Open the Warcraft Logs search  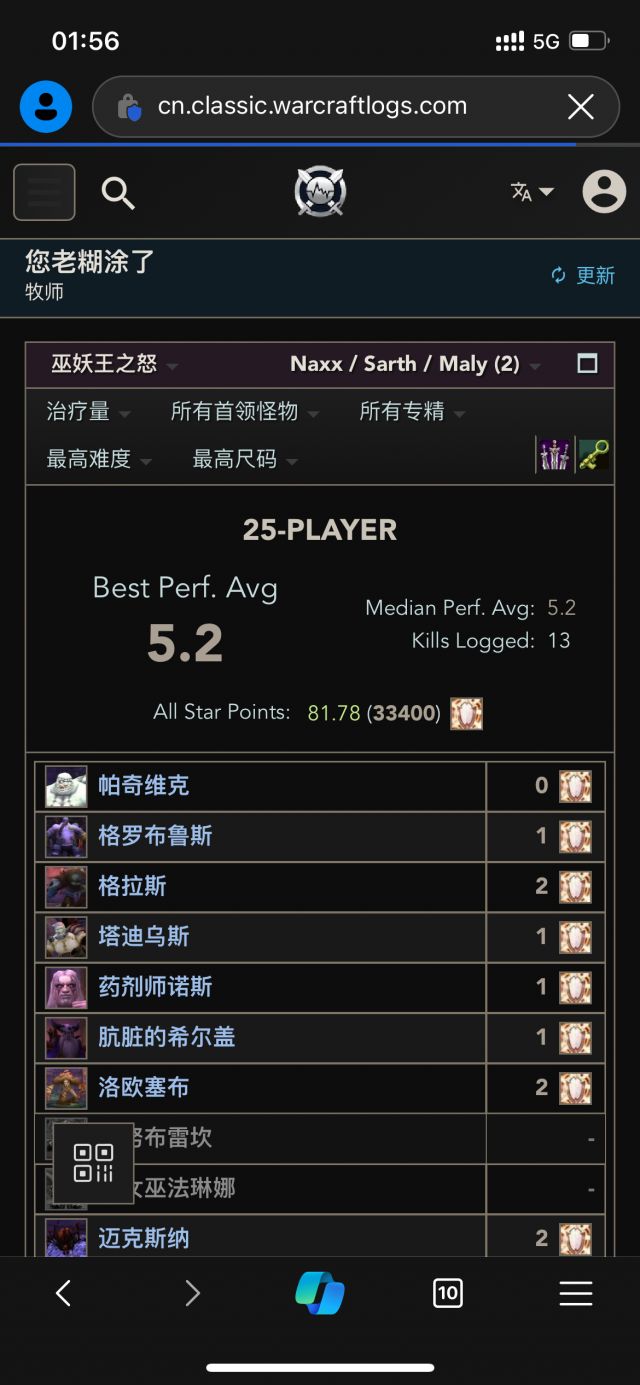pyautogui.click(x=118, y=192)
